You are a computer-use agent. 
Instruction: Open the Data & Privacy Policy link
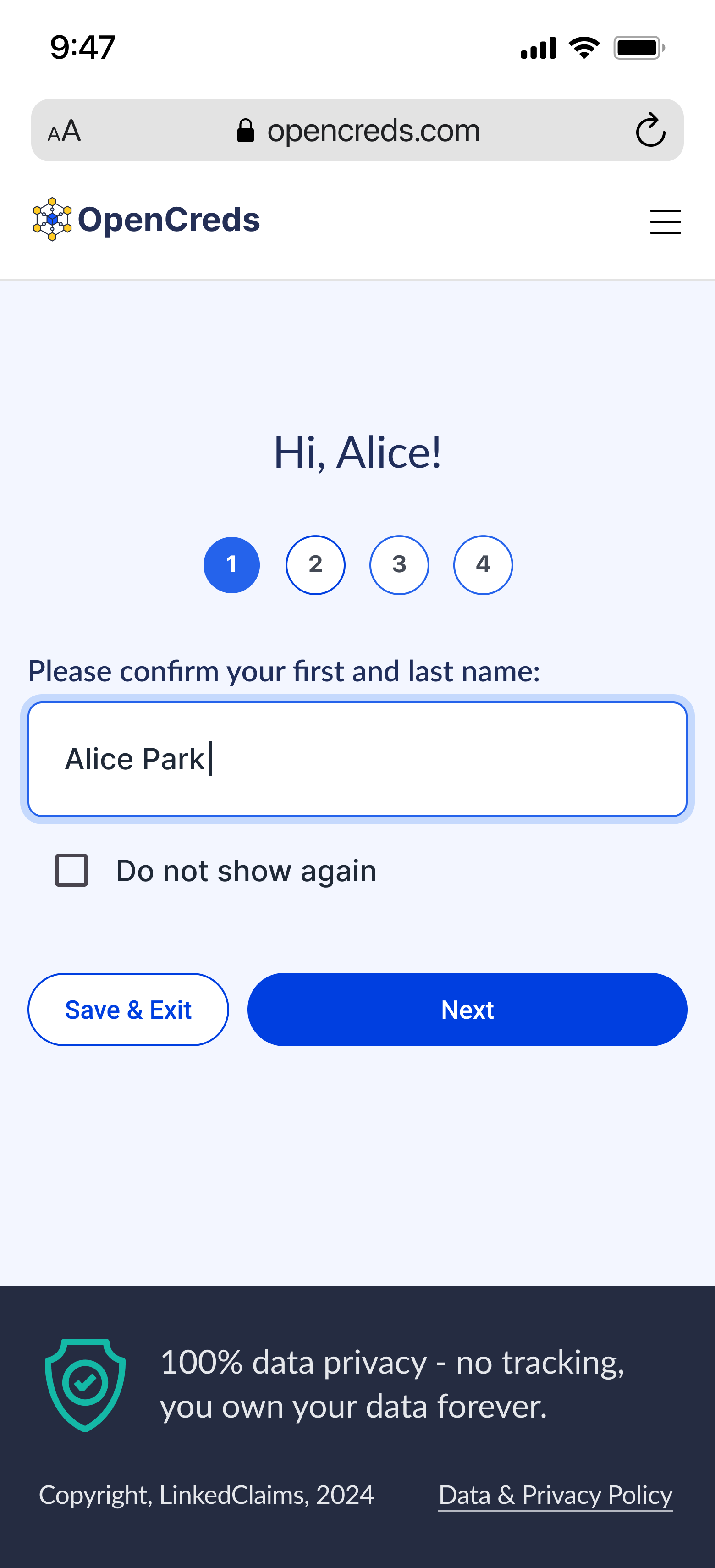coord(555,1495)
